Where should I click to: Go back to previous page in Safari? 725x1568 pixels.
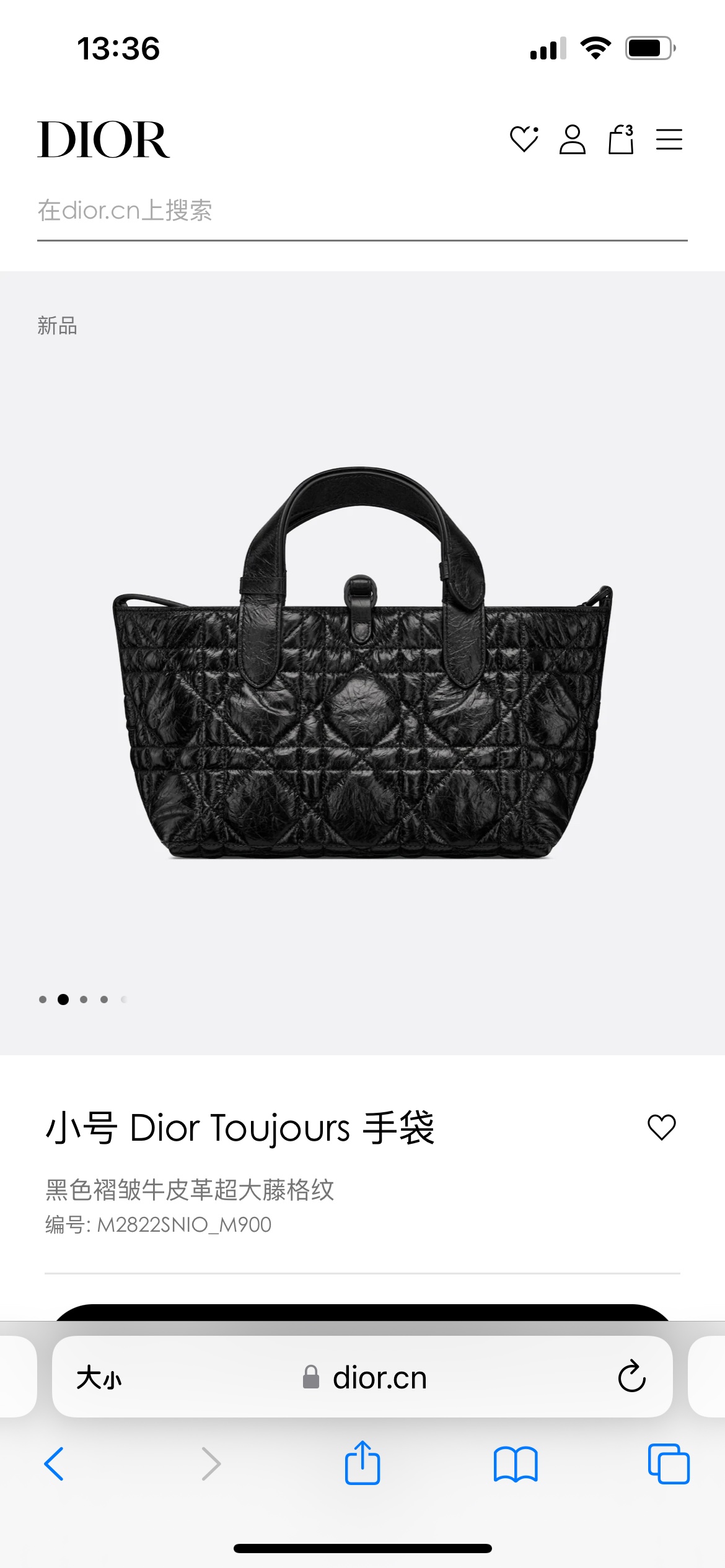[x=55, y=1464]
